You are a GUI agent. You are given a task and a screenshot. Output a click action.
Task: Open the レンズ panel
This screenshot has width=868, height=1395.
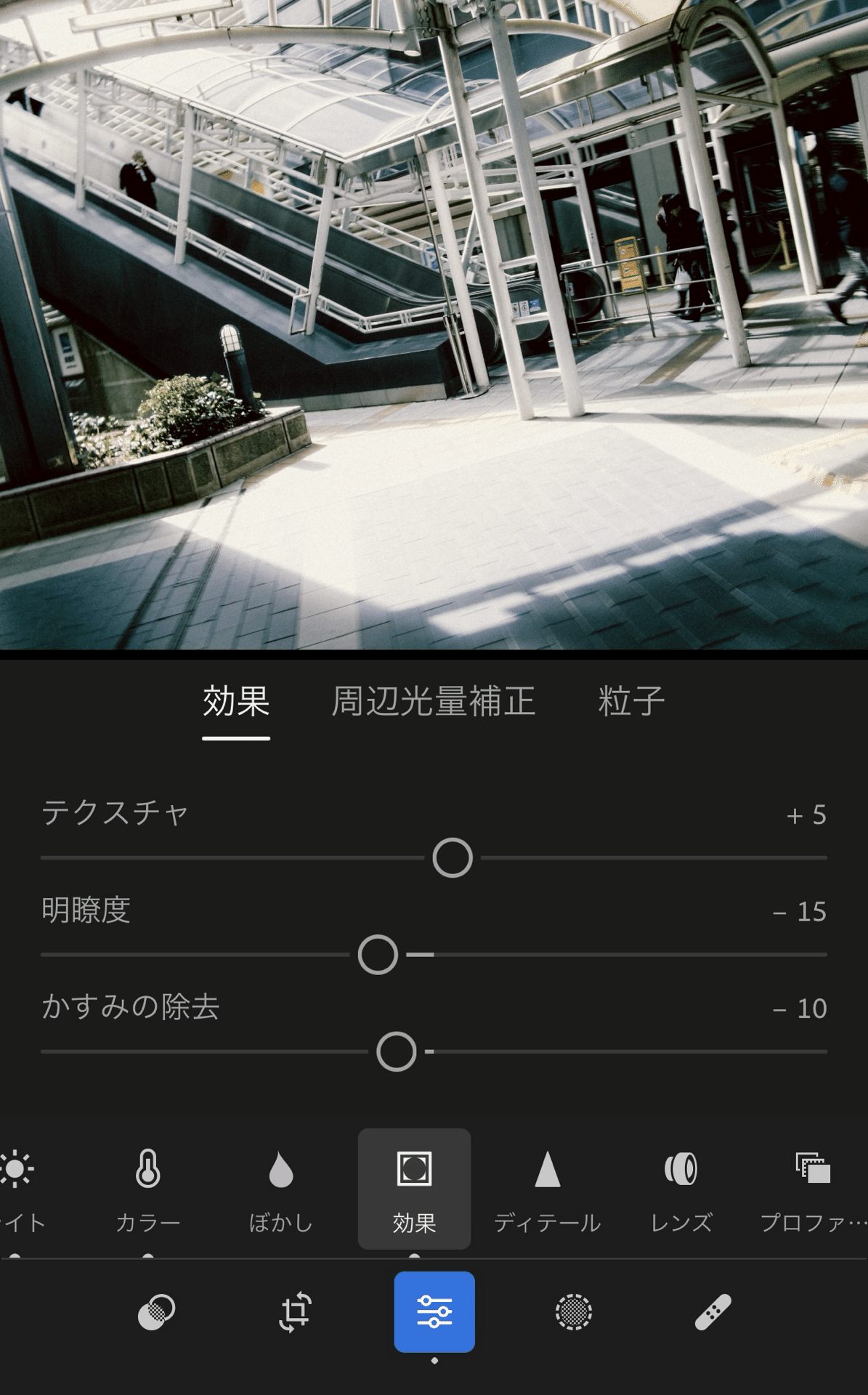tap(681, 1189)
